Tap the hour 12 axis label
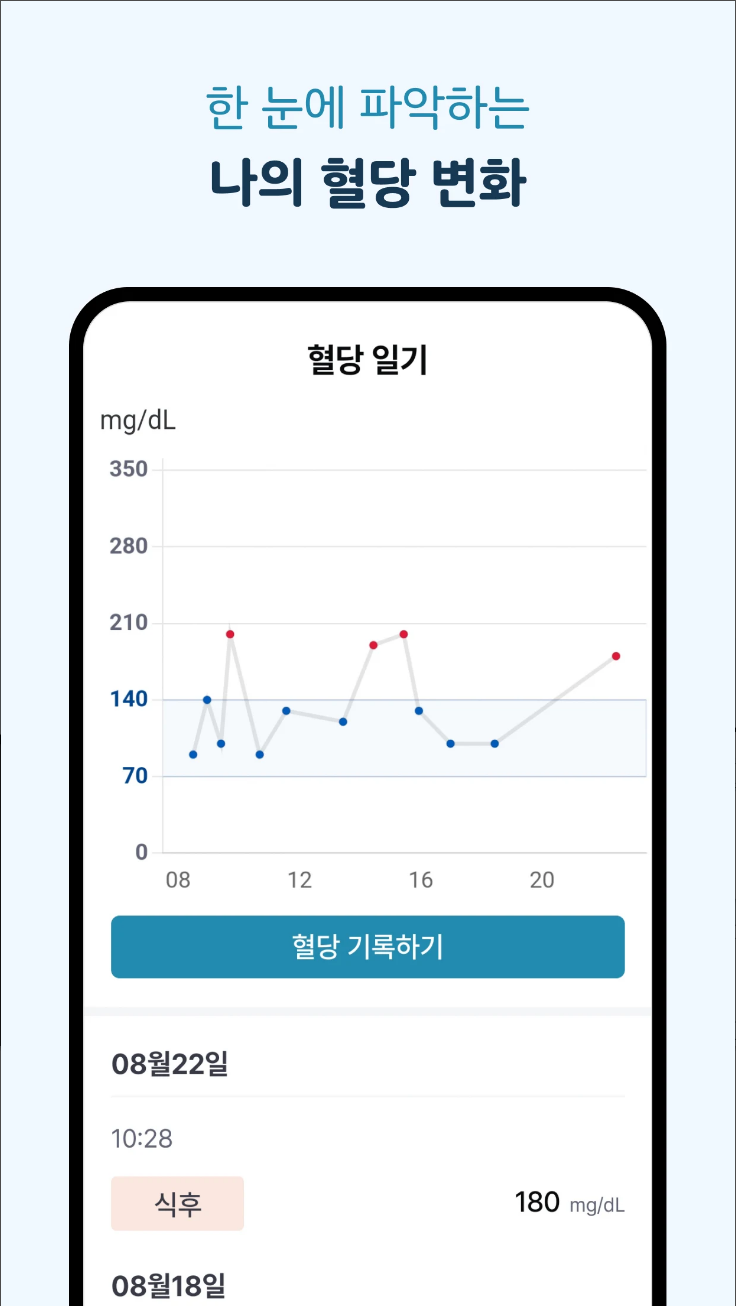Screen dimensions: 736x1306 pos(299,880)
